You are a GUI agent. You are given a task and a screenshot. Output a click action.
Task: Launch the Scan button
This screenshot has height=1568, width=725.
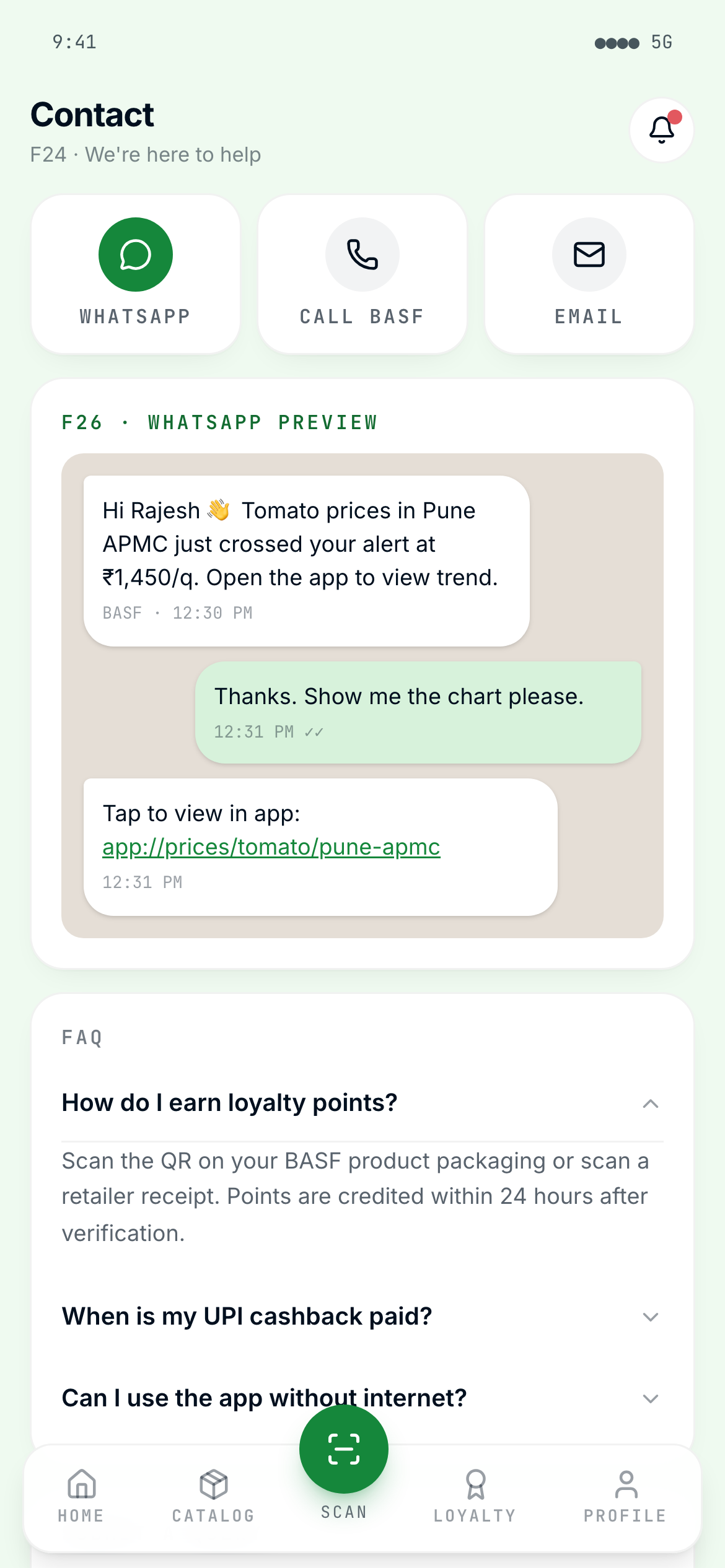(344, 1450)
